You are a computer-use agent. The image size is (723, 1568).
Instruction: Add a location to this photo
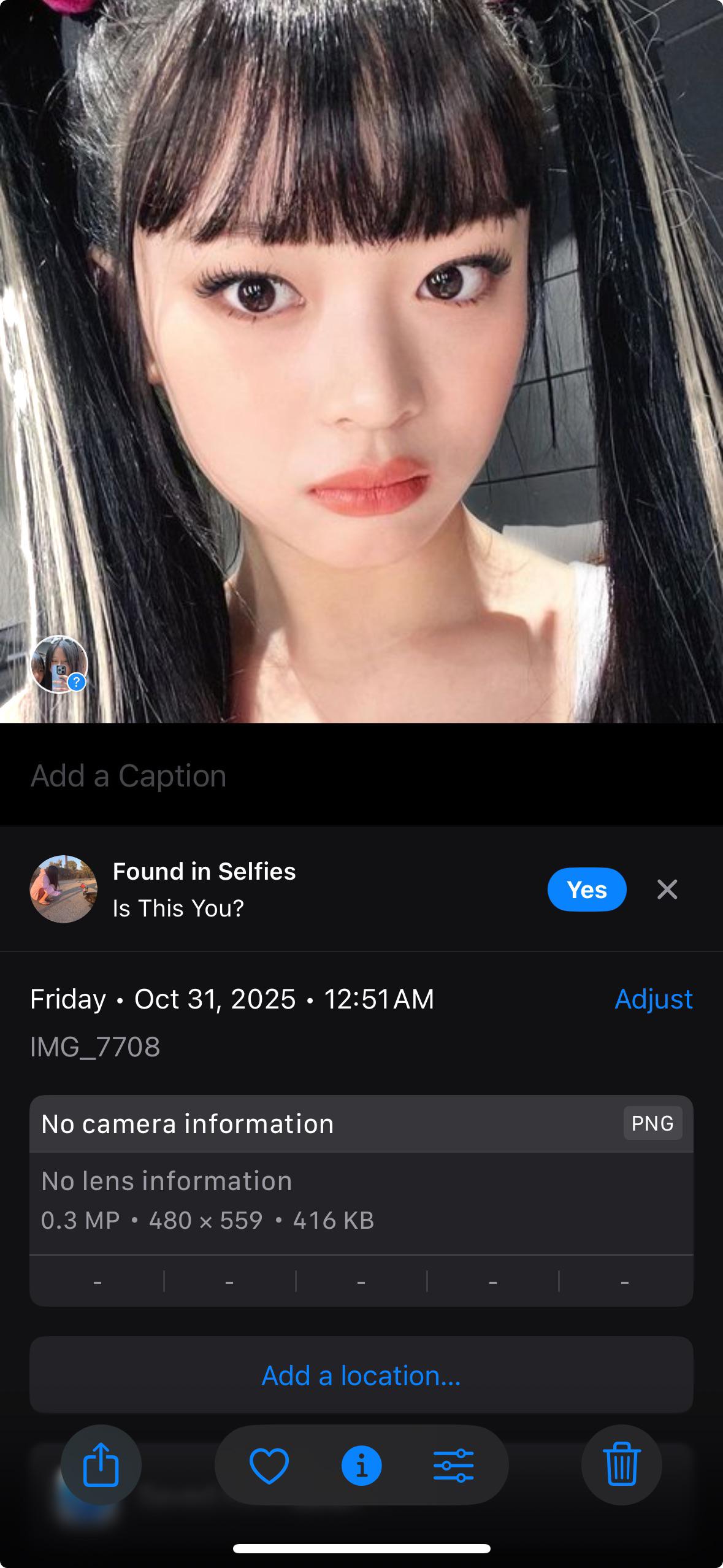coord(361,1375)
